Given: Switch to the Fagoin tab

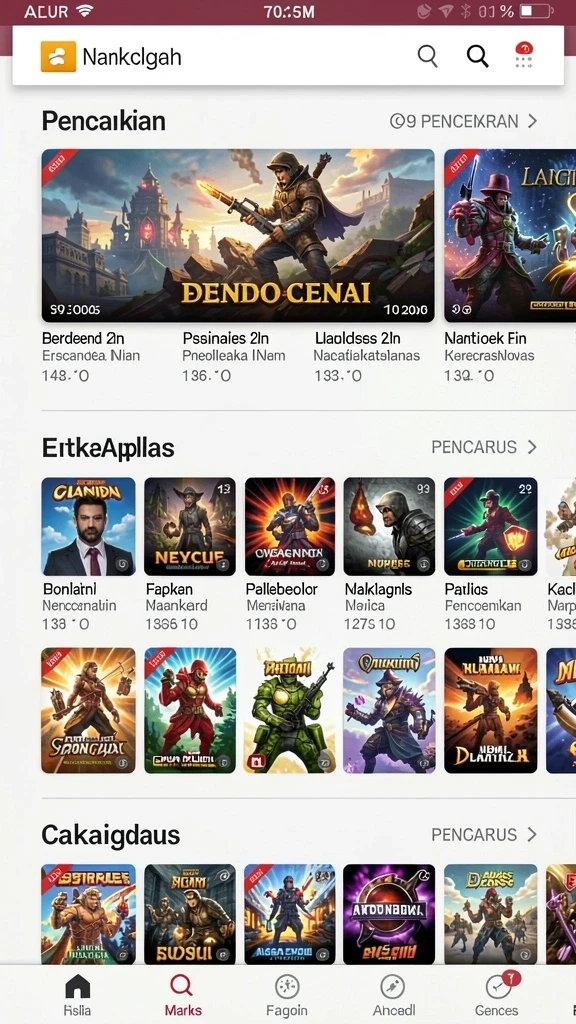Looking at the screenshot, I should tap(287, 995).
